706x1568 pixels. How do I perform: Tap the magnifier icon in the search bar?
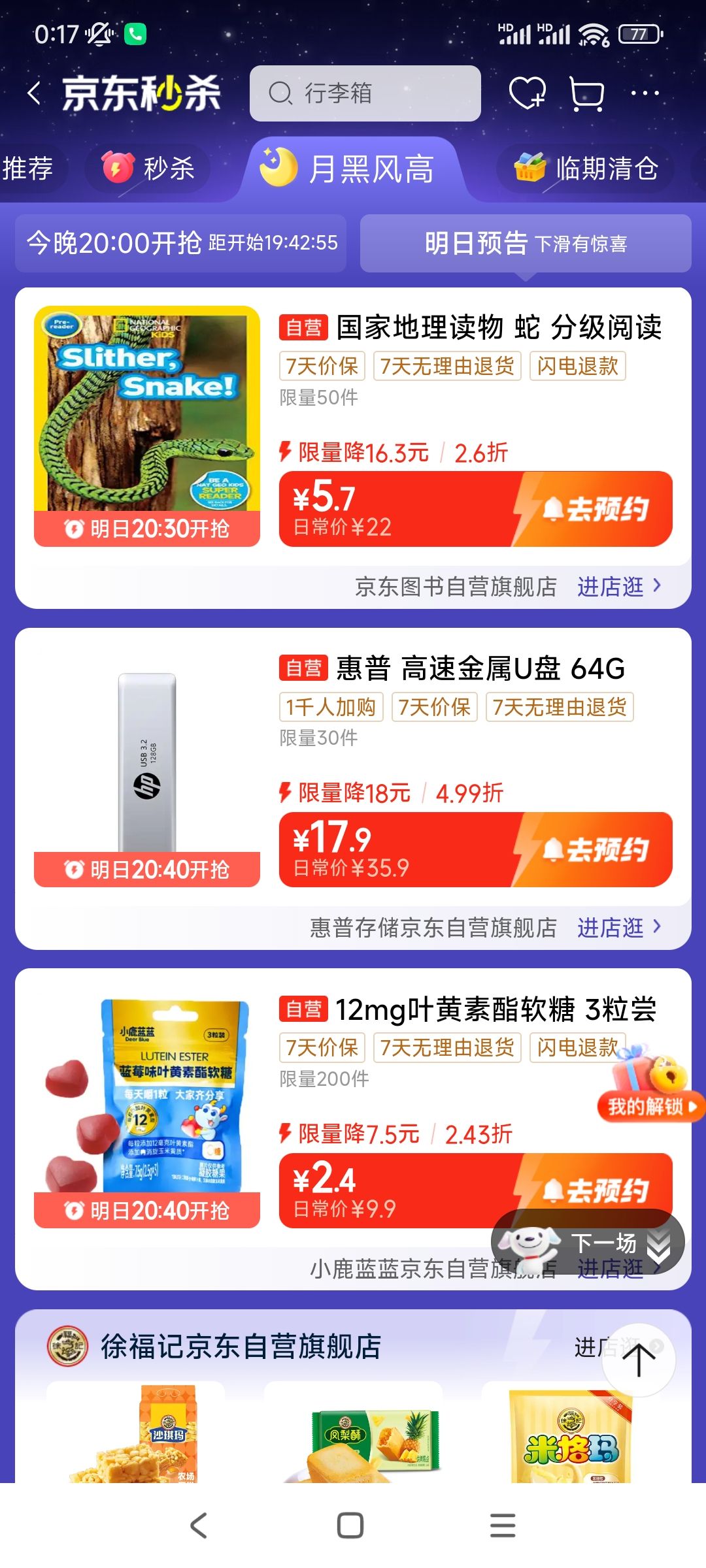coord(281,94)
